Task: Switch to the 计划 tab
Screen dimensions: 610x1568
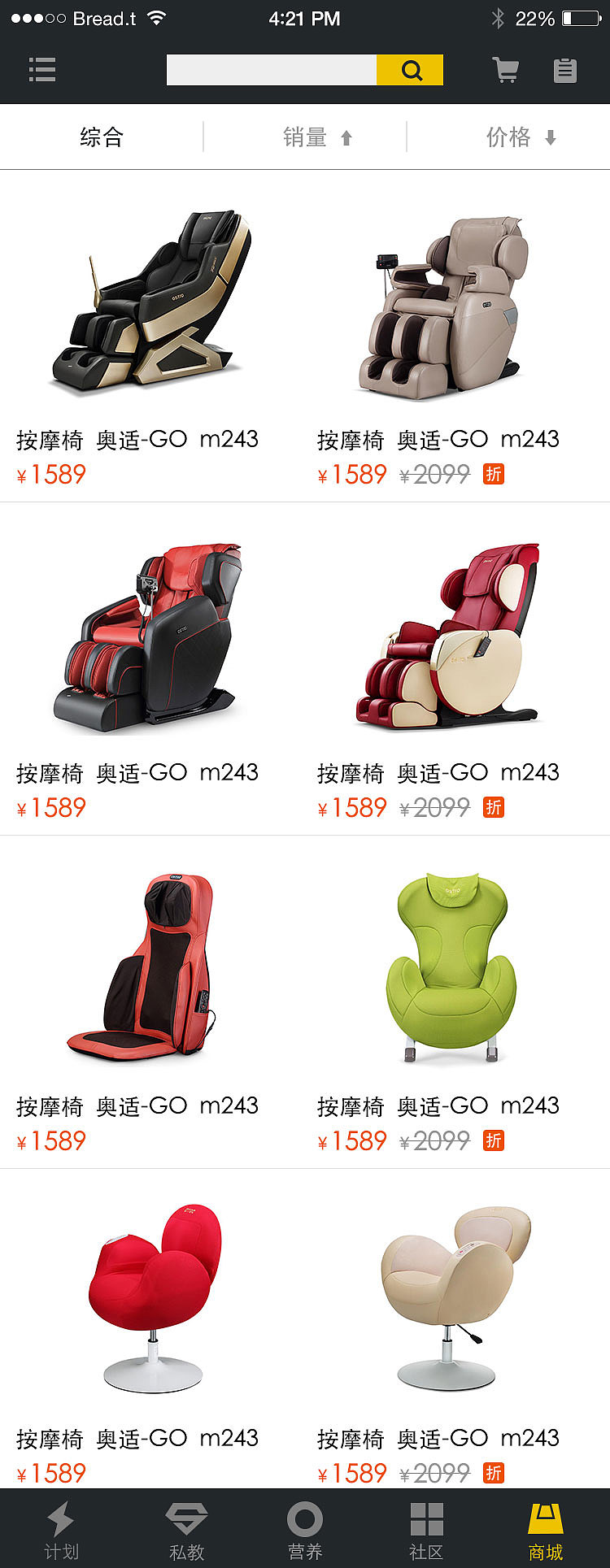Action: [x=61, y=1529]
